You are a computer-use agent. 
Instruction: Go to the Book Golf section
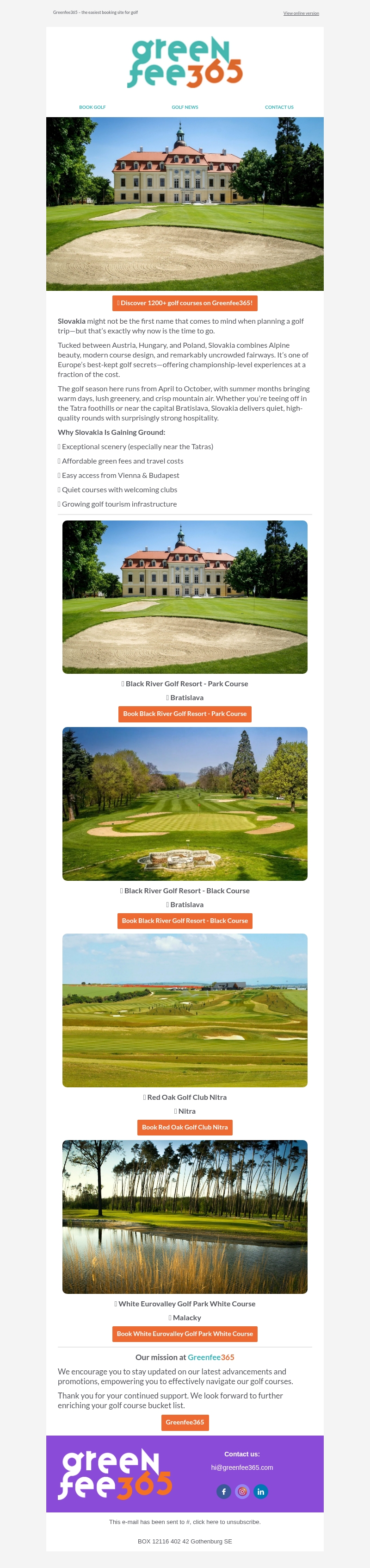[92, 107]
